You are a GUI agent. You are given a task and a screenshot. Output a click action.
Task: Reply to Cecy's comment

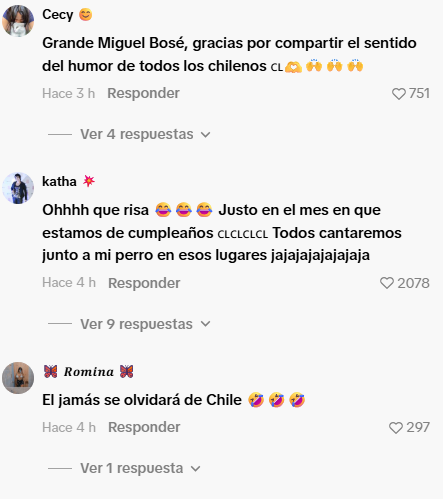click(x=143, y=93)
